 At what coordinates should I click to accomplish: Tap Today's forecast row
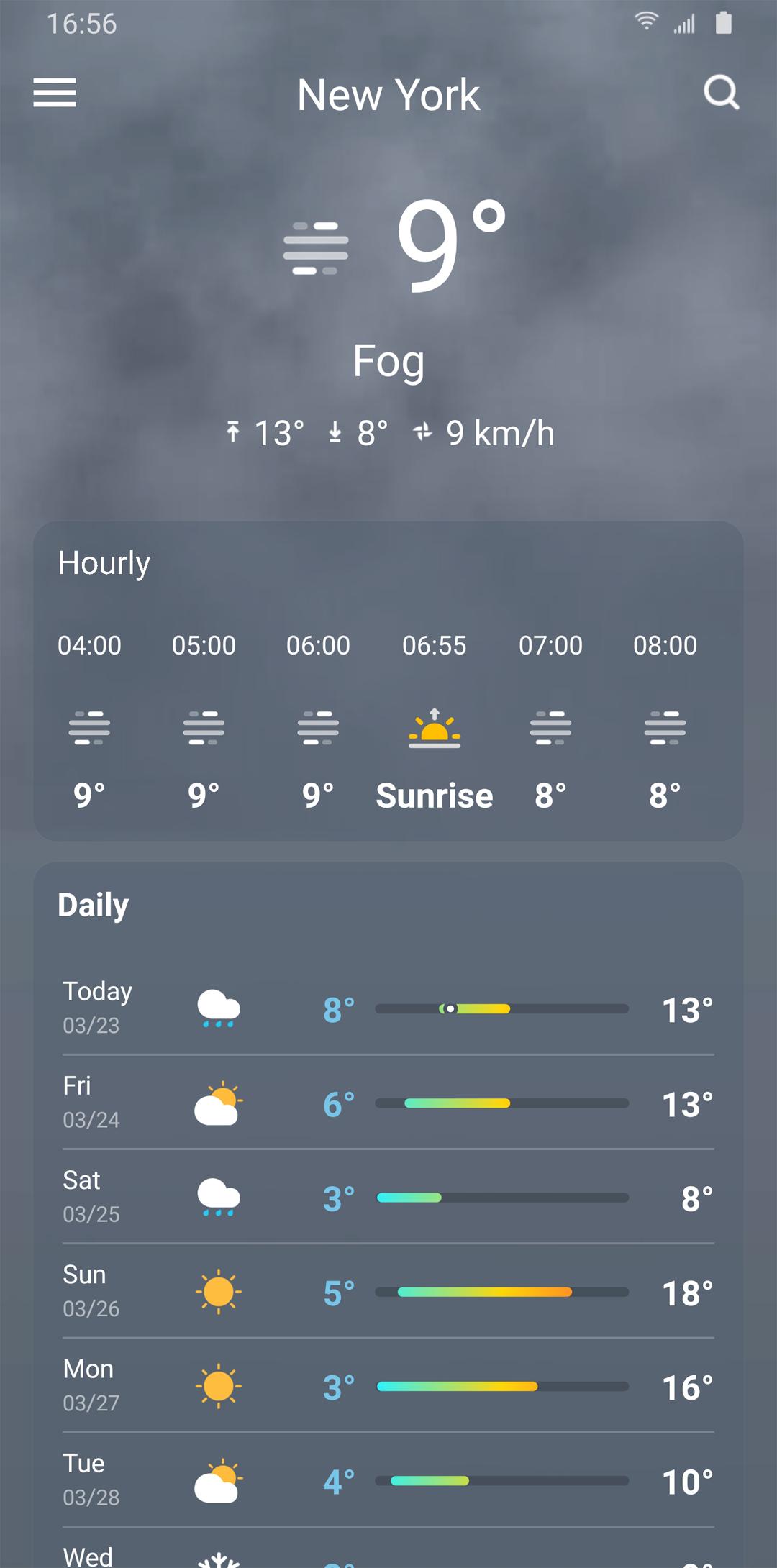[x=388, y=1007]
